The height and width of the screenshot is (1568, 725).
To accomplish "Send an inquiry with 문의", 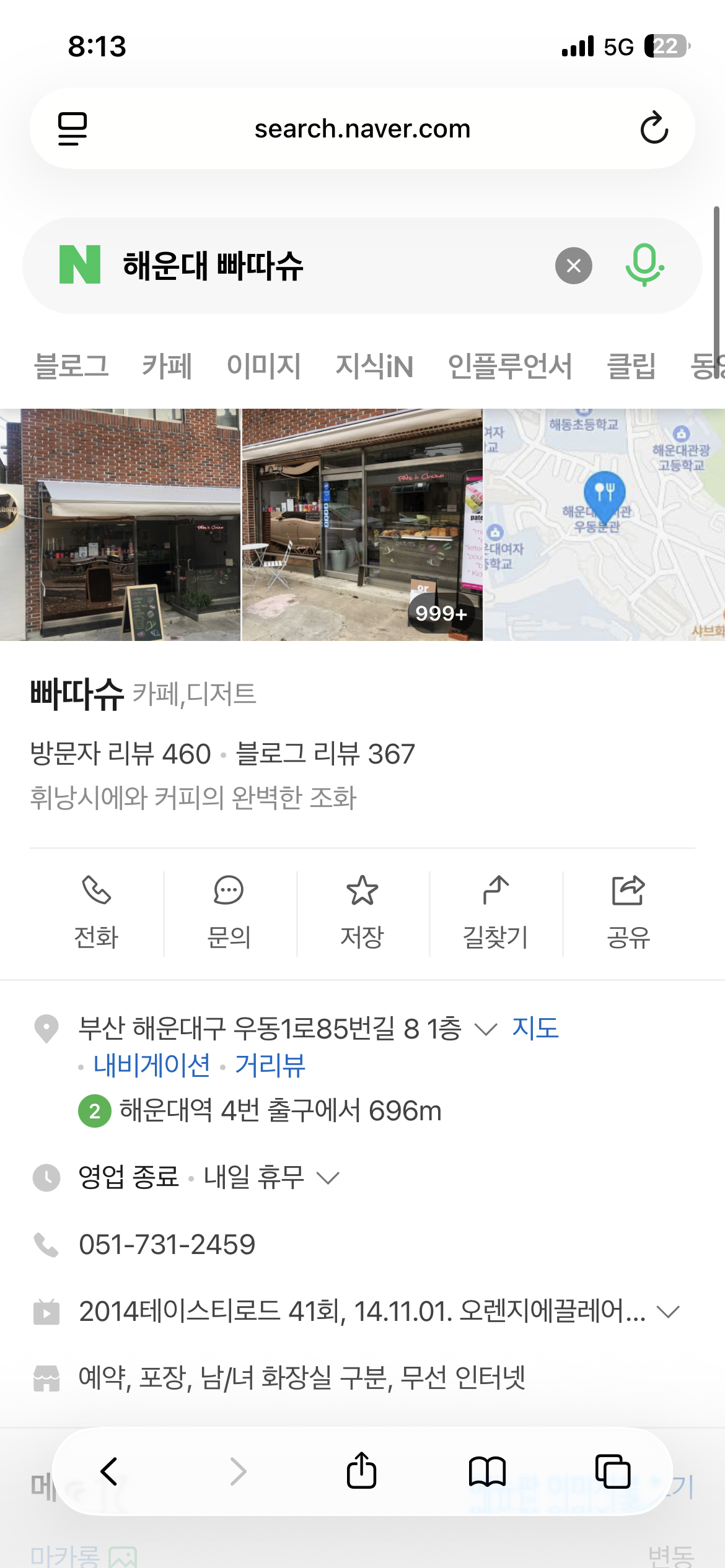I will pos(229,913).
